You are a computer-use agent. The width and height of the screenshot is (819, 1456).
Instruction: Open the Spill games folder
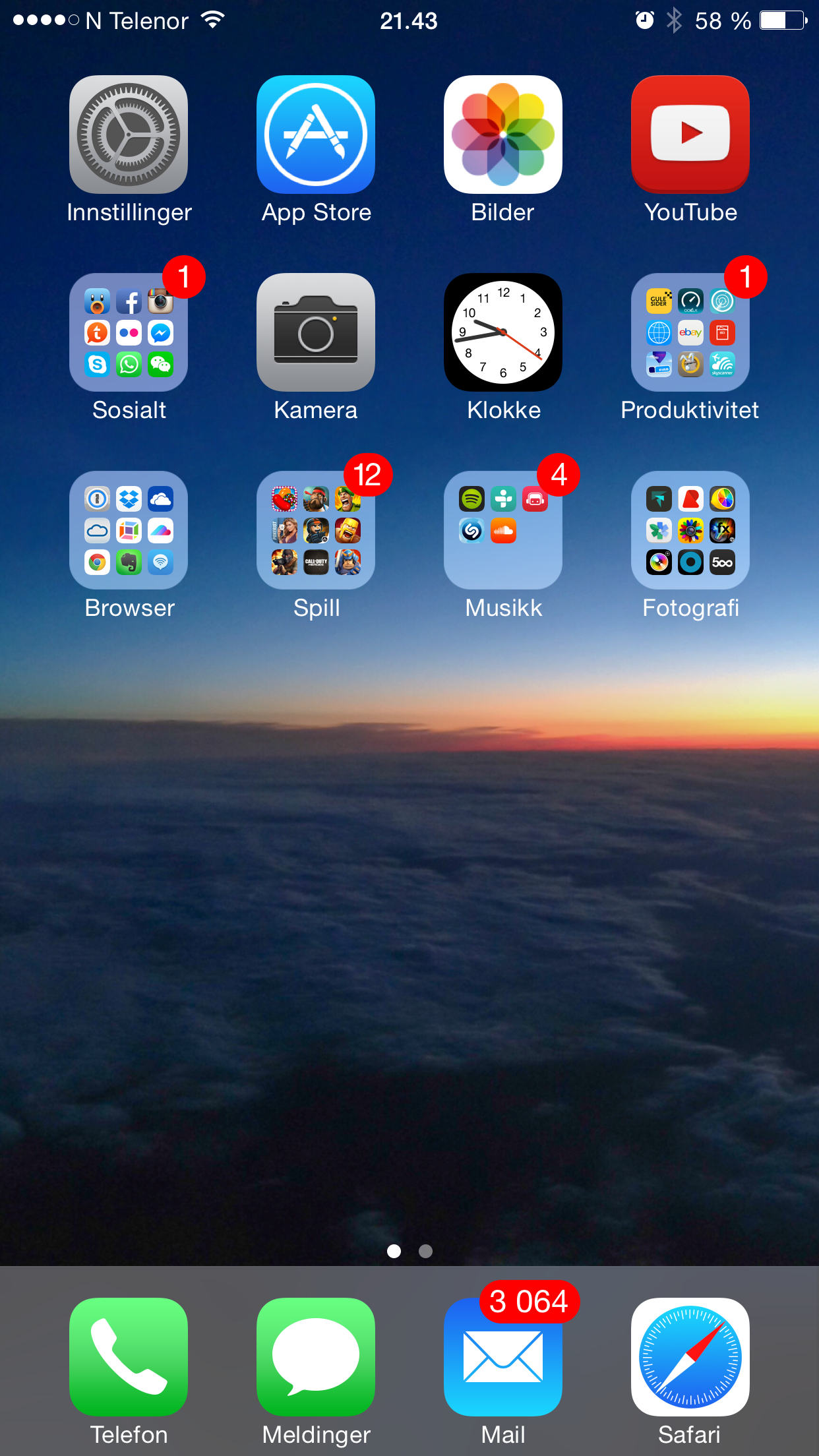point(316,530)
